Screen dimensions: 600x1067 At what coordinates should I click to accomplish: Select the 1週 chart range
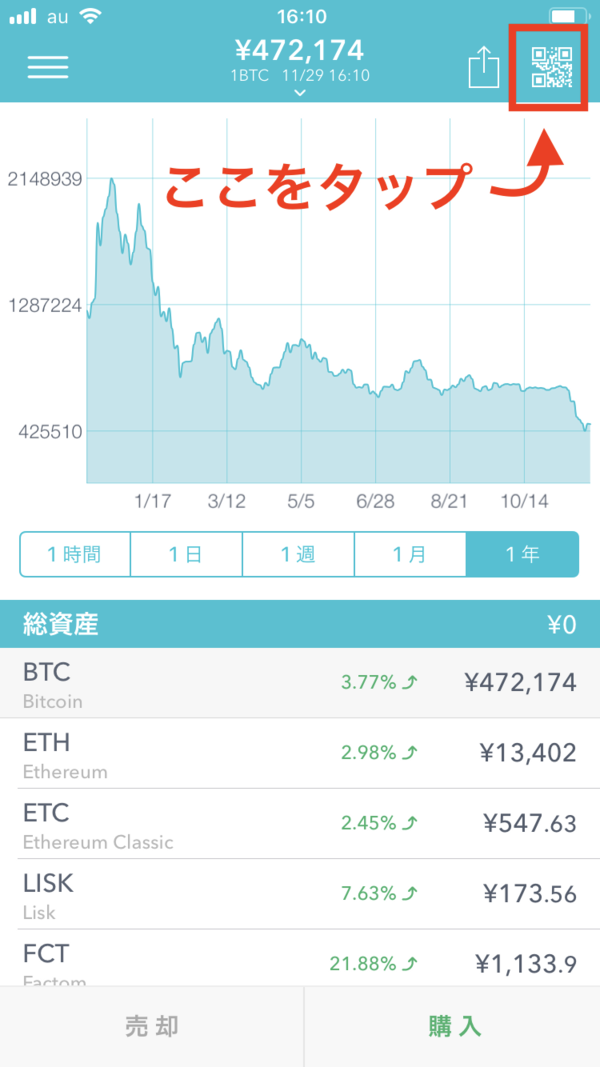pyautogui.click(x=298, y=555)
